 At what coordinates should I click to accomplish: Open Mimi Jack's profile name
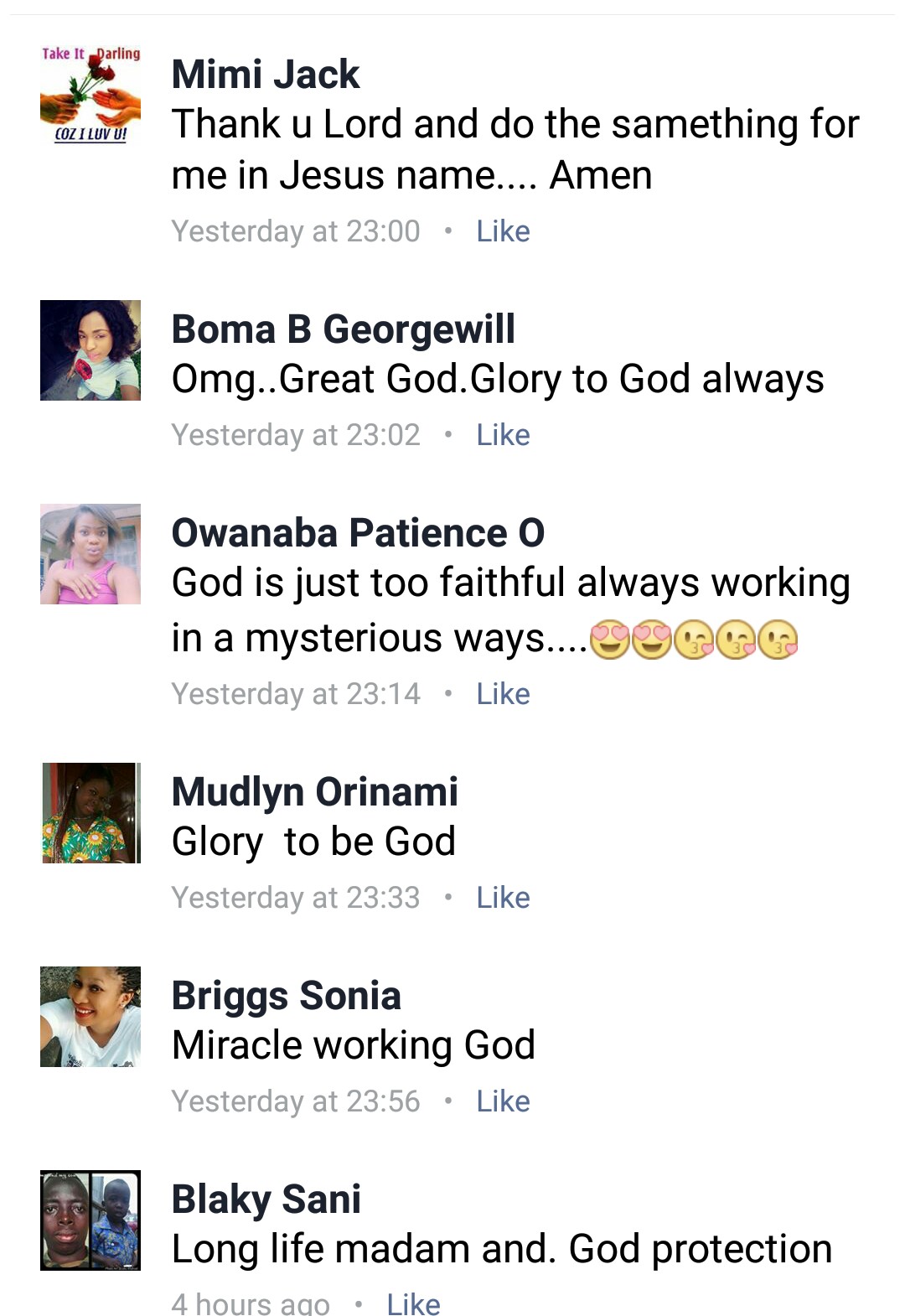(266, 75)
